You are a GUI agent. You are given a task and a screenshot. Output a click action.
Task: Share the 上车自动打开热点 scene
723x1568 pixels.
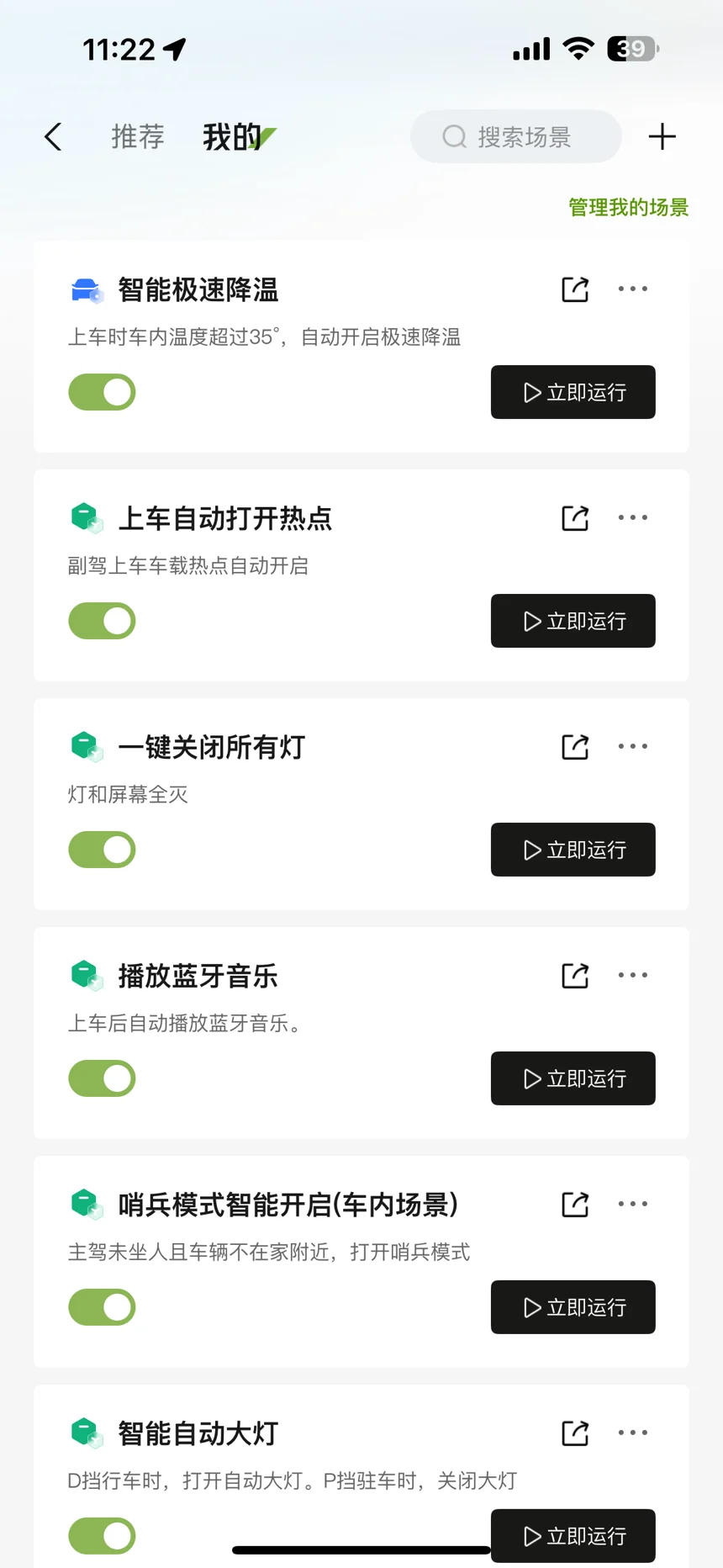click(x=575, y=518)
